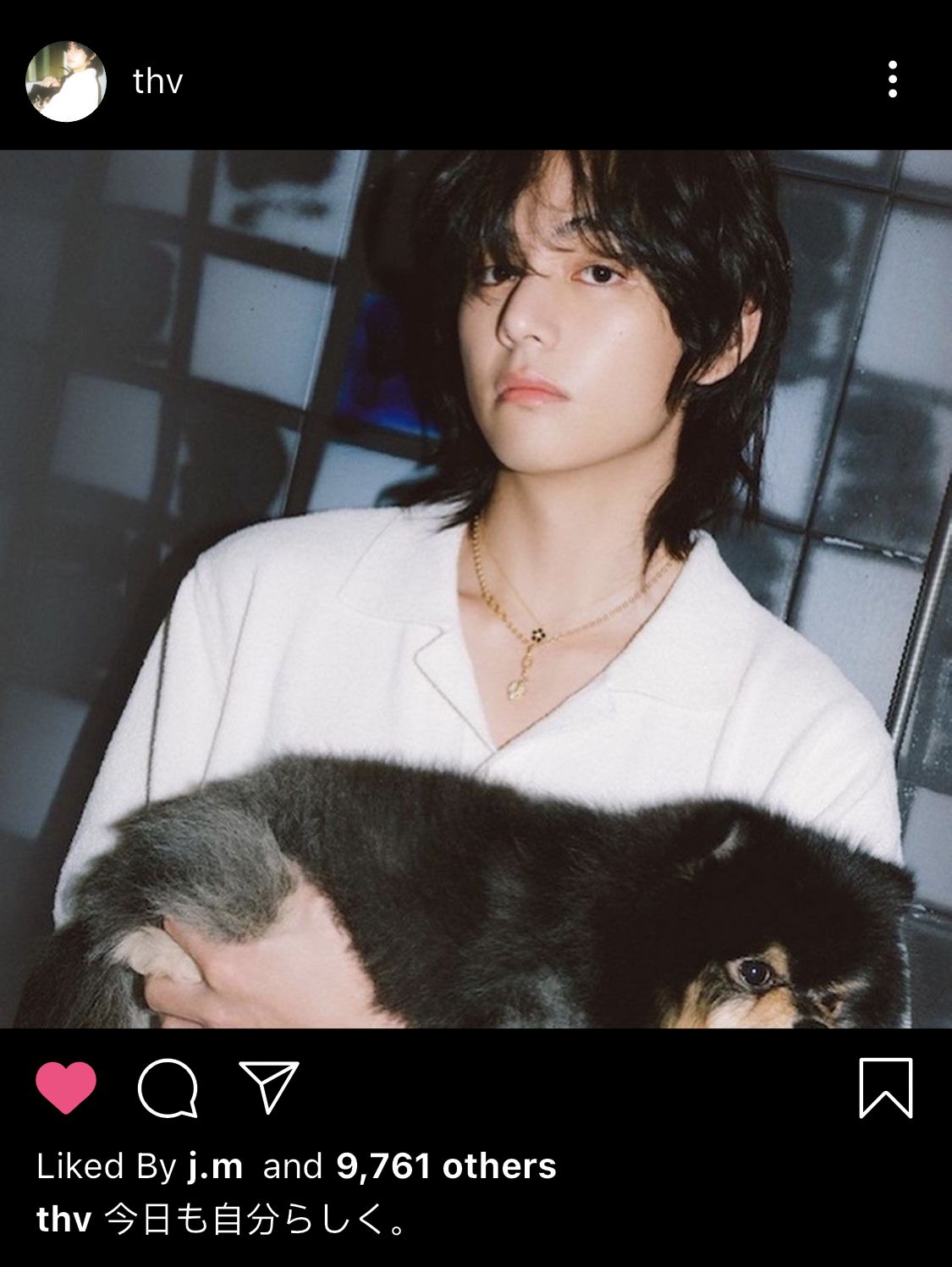Open thv's profile picture
This screenshot has width=952, height=1267.
click(66, 81)
